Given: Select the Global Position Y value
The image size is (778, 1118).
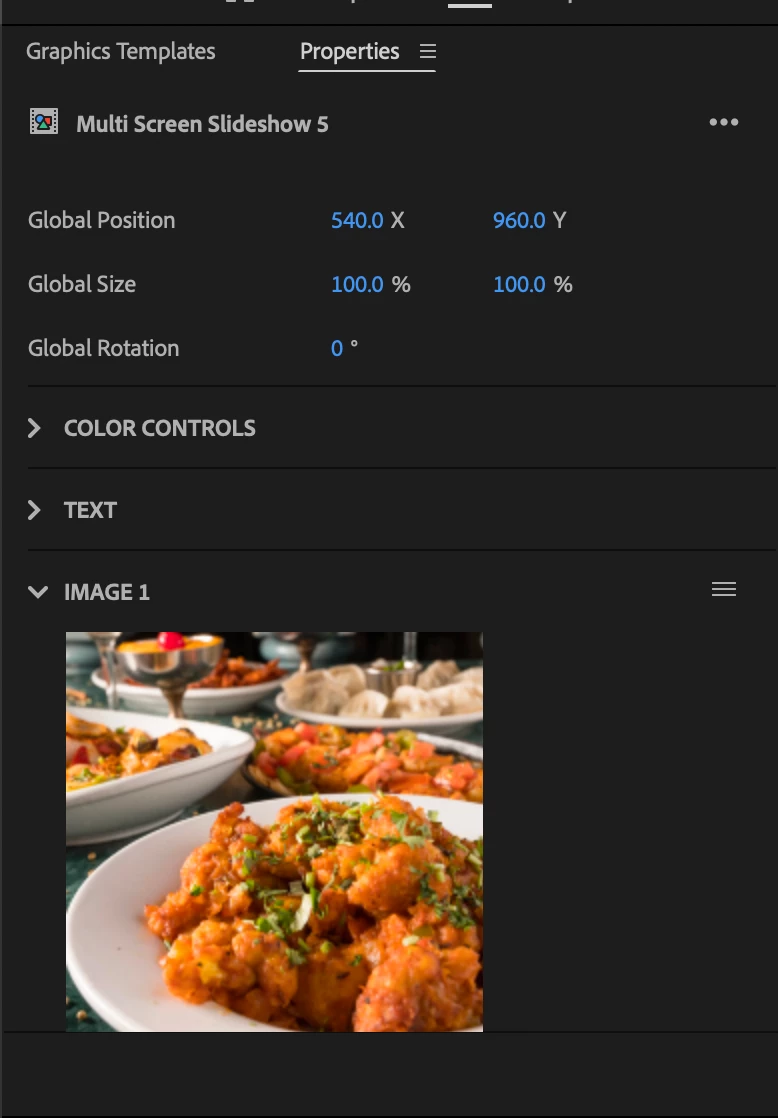Looking at the screenshot, I should pos(519,220).
